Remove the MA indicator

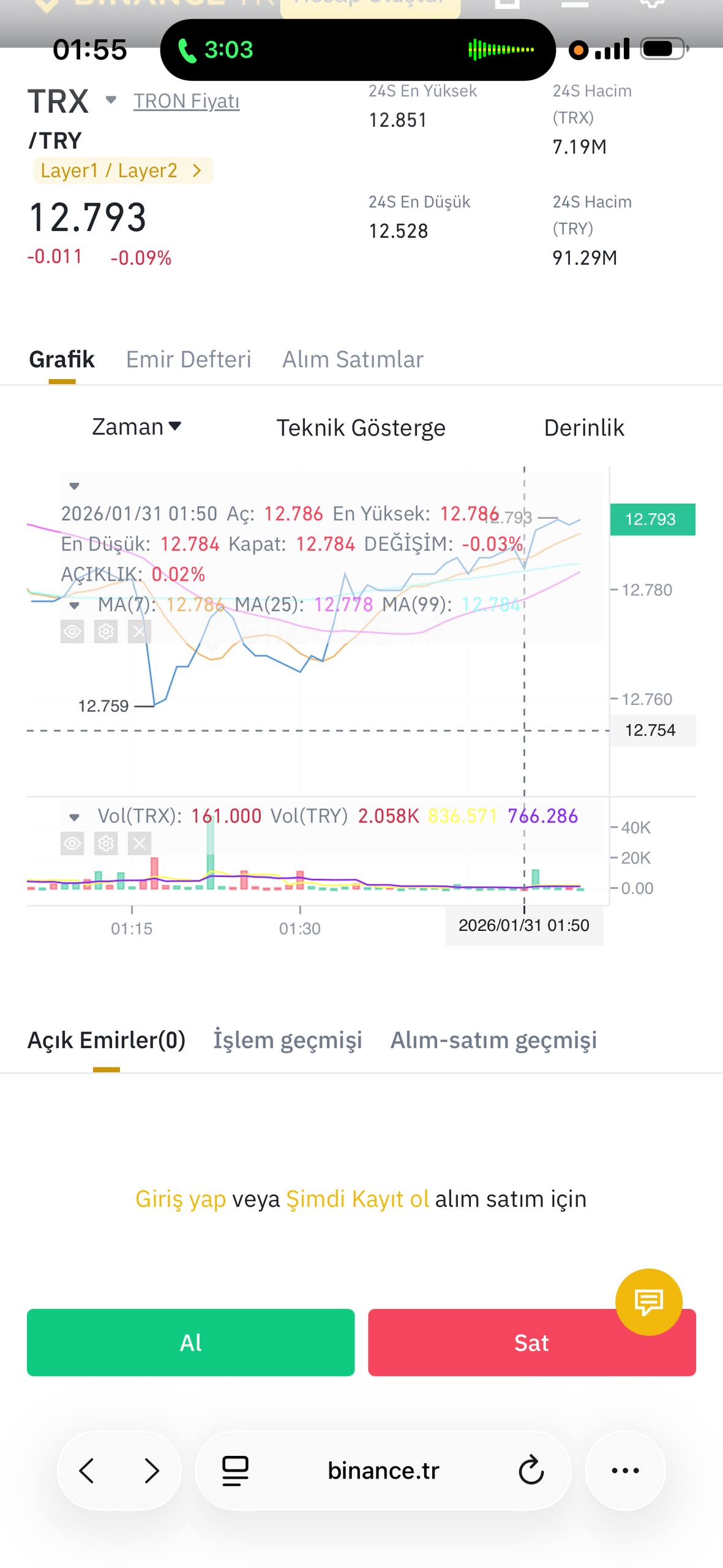tap(139, 631)
